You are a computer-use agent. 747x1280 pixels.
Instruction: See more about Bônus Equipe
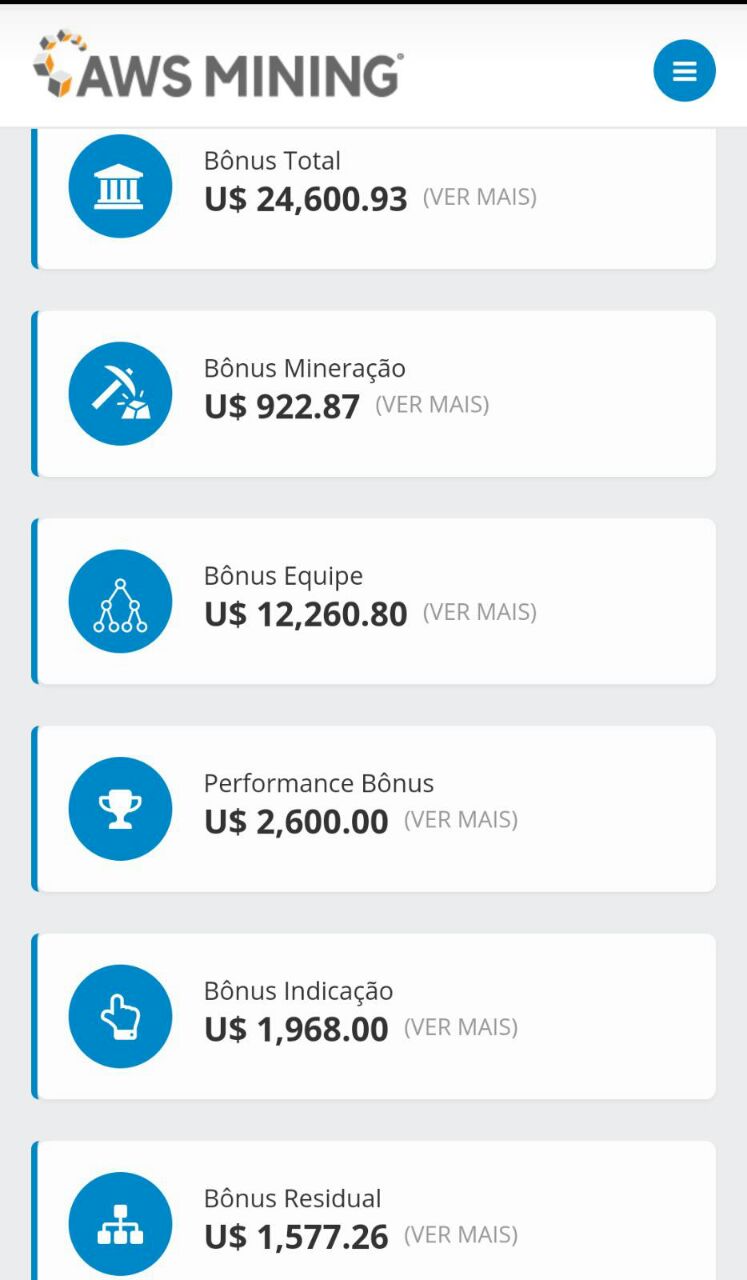pos(480,612)
